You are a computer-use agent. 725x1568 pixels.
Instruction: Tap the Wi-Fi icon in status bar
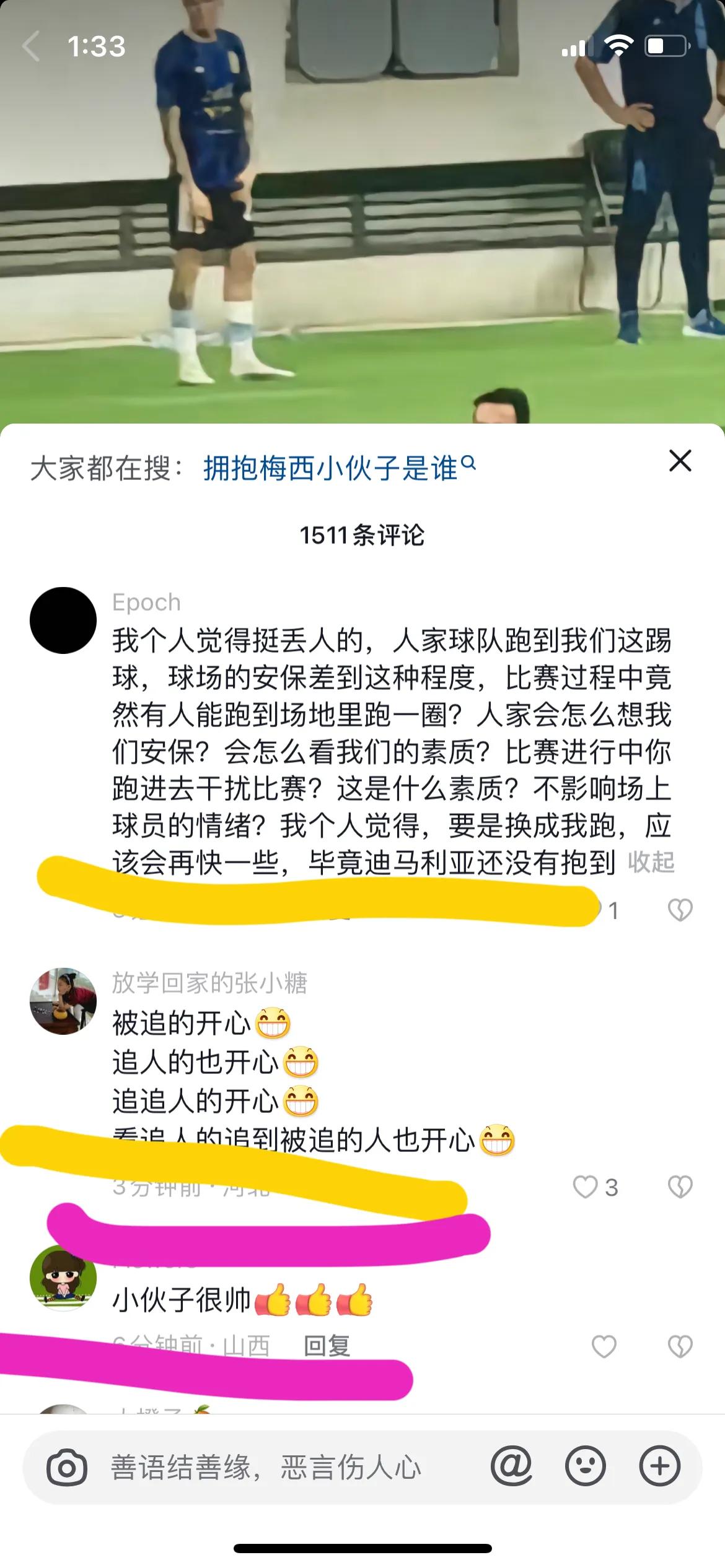click(x=620, y=43)
